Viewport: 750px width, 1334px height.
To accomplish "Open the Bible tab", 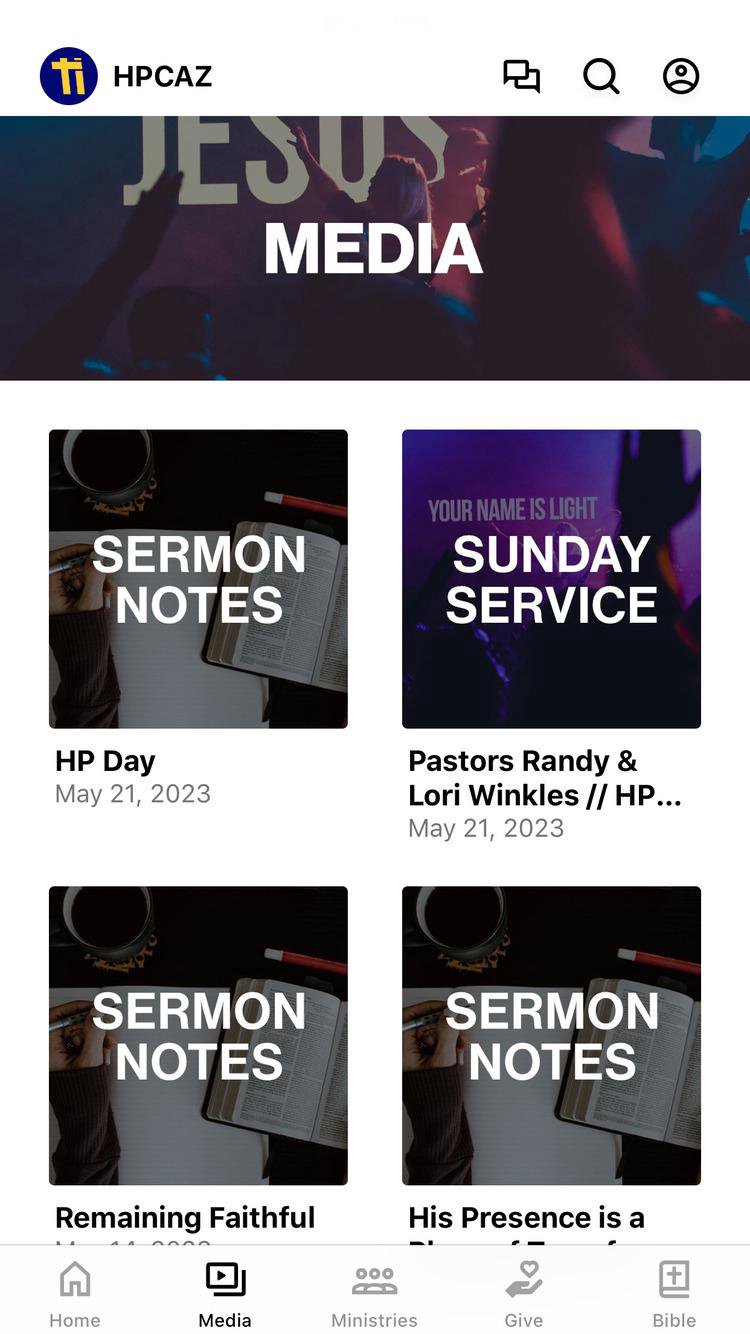I will 674,1294.
